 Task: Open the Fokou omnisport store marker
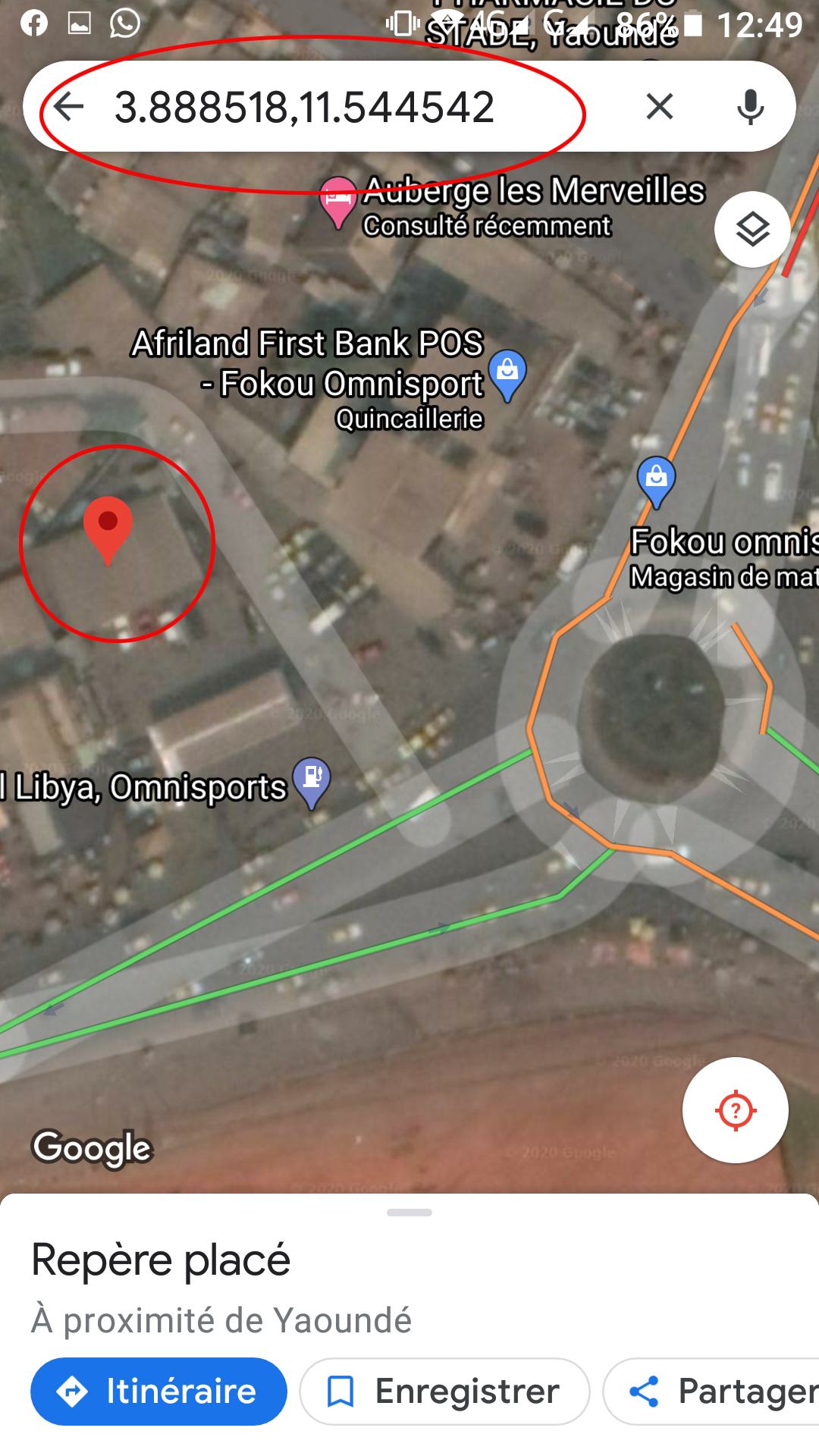pyautogui.click(x=656, y=480)
